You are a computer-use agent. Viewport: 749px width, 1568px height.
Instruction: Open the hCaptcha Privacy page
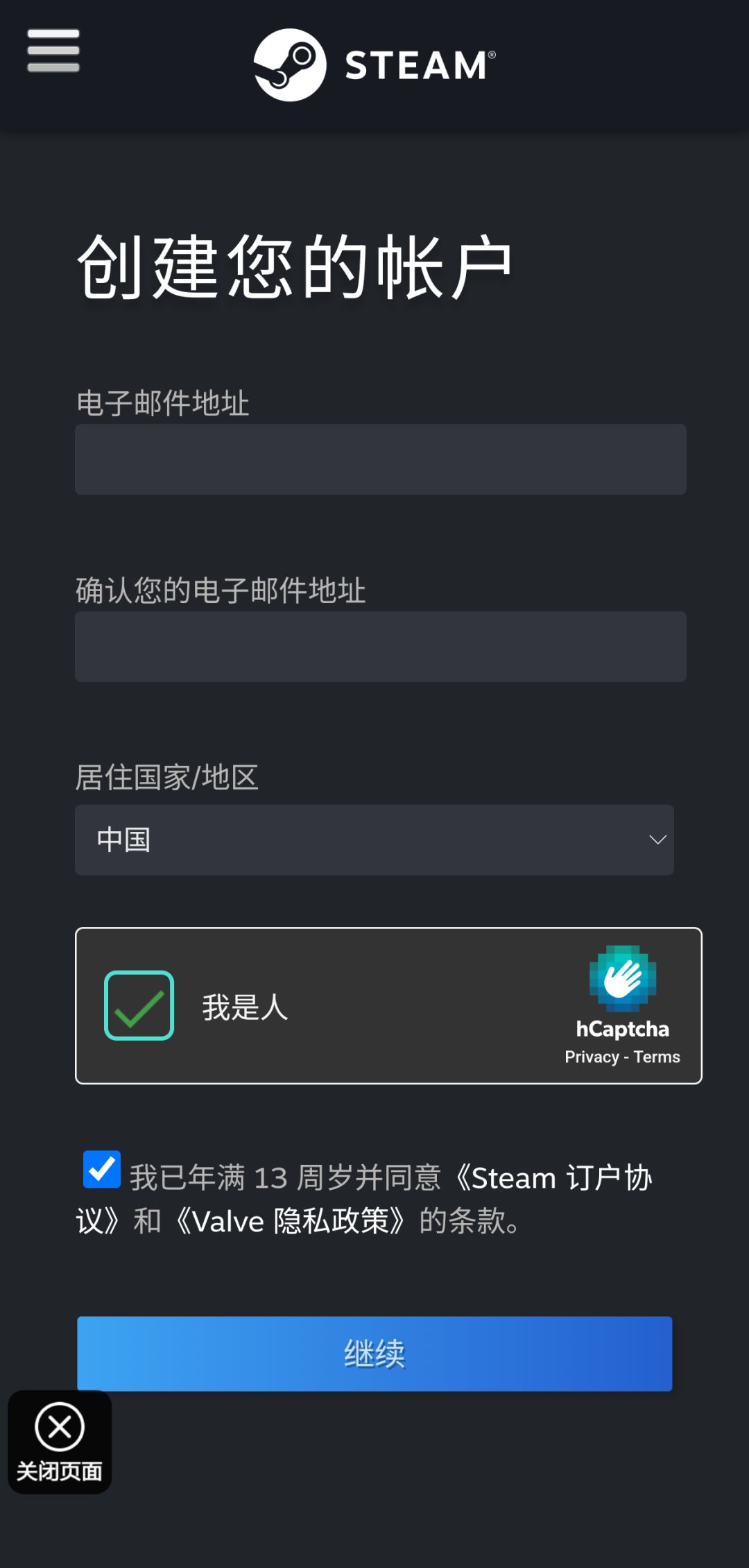[590, 1057]
